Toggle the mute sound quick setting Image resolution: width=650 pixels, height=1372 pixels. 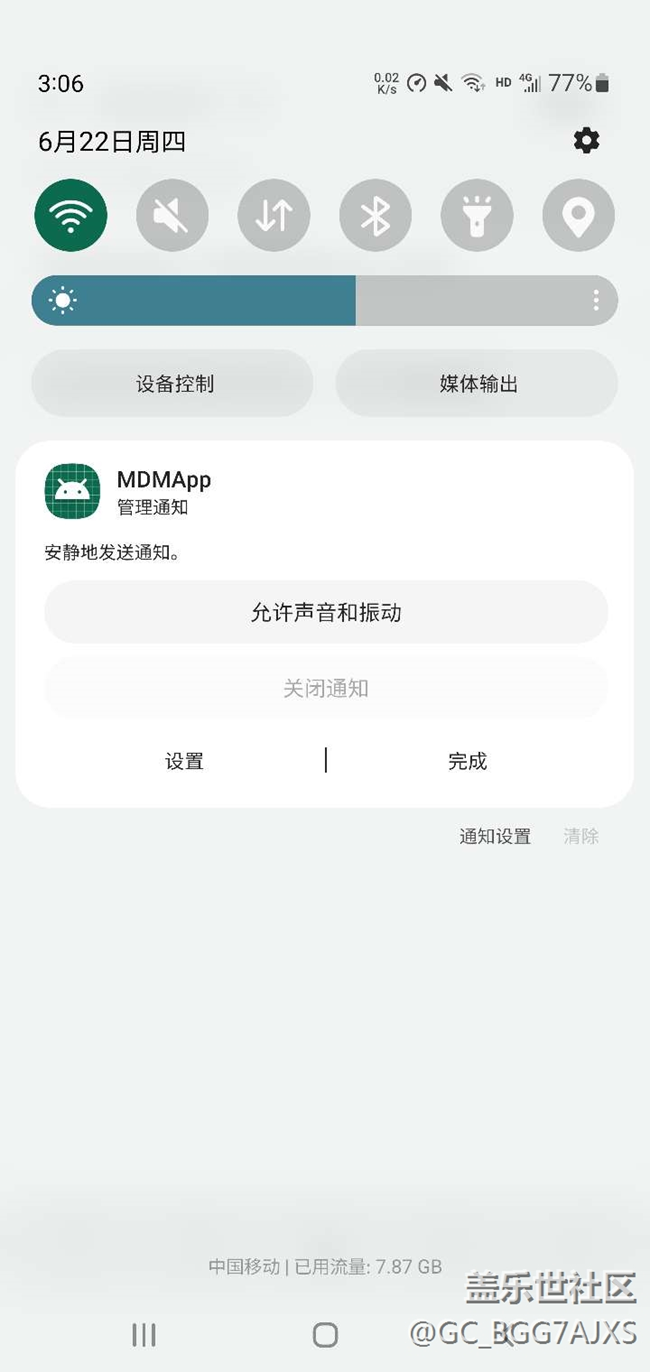[x=172, y=215]
